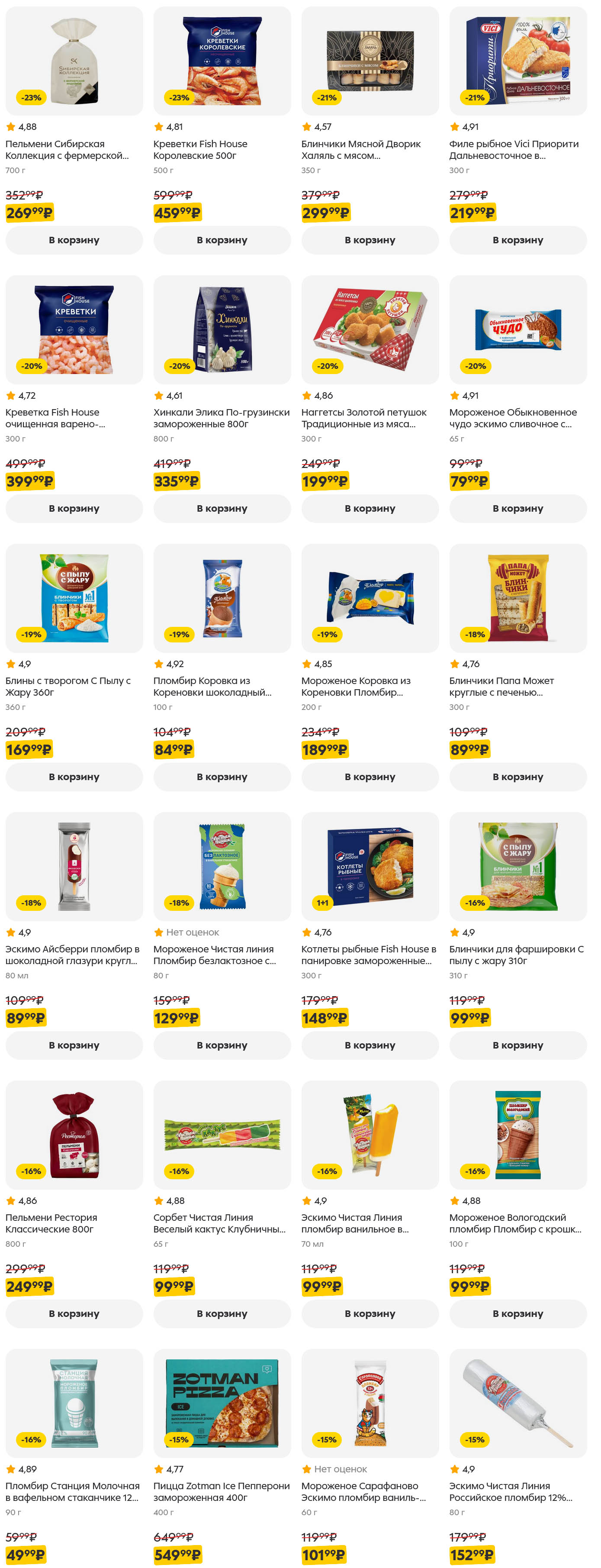The height and width of the screenshot is (1568, 601).
Task: Add Блины с творогом С Пылу to cart
Action: pos(74,777)
